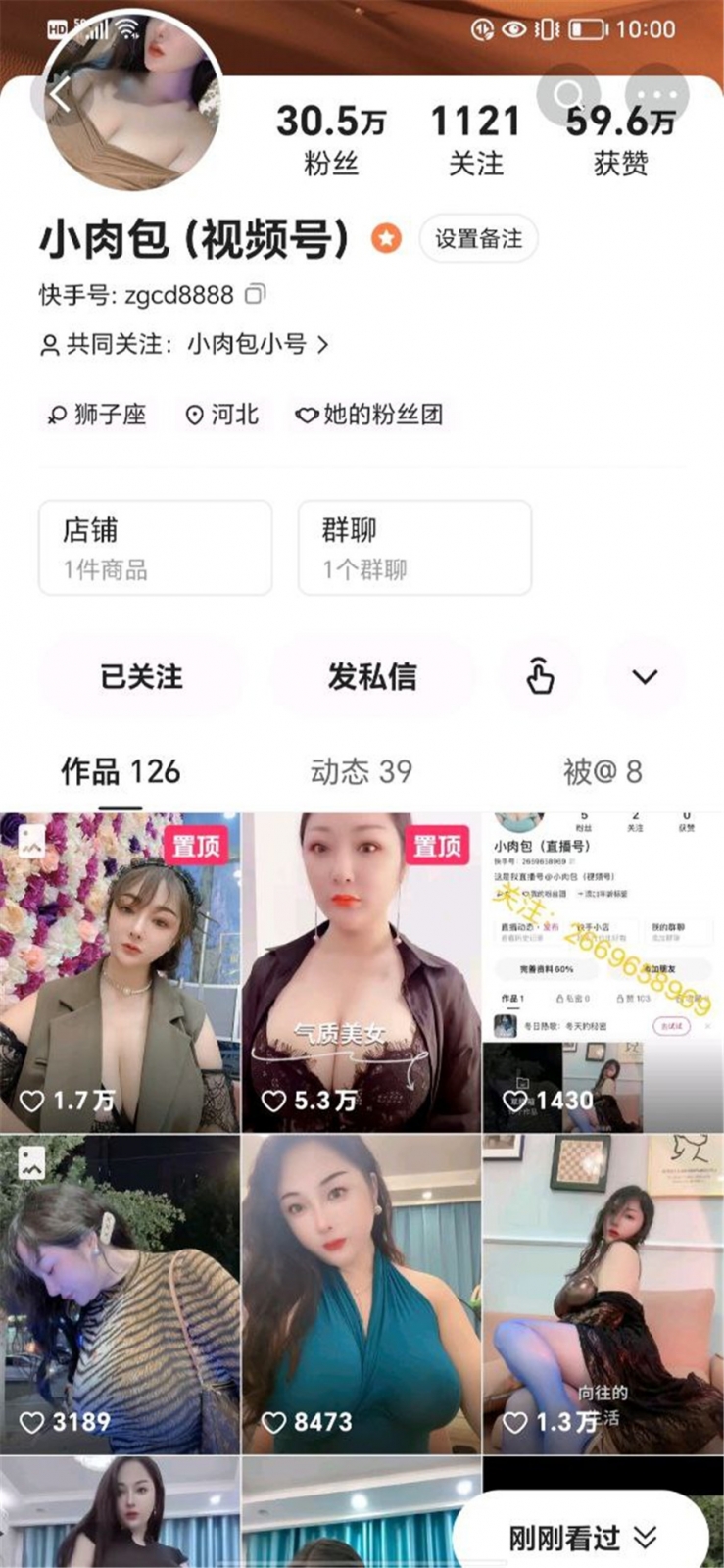Screen dimensions: 724x1568
Task: Open the 店铺 card with 1件商品
Action: click(155, 547)
